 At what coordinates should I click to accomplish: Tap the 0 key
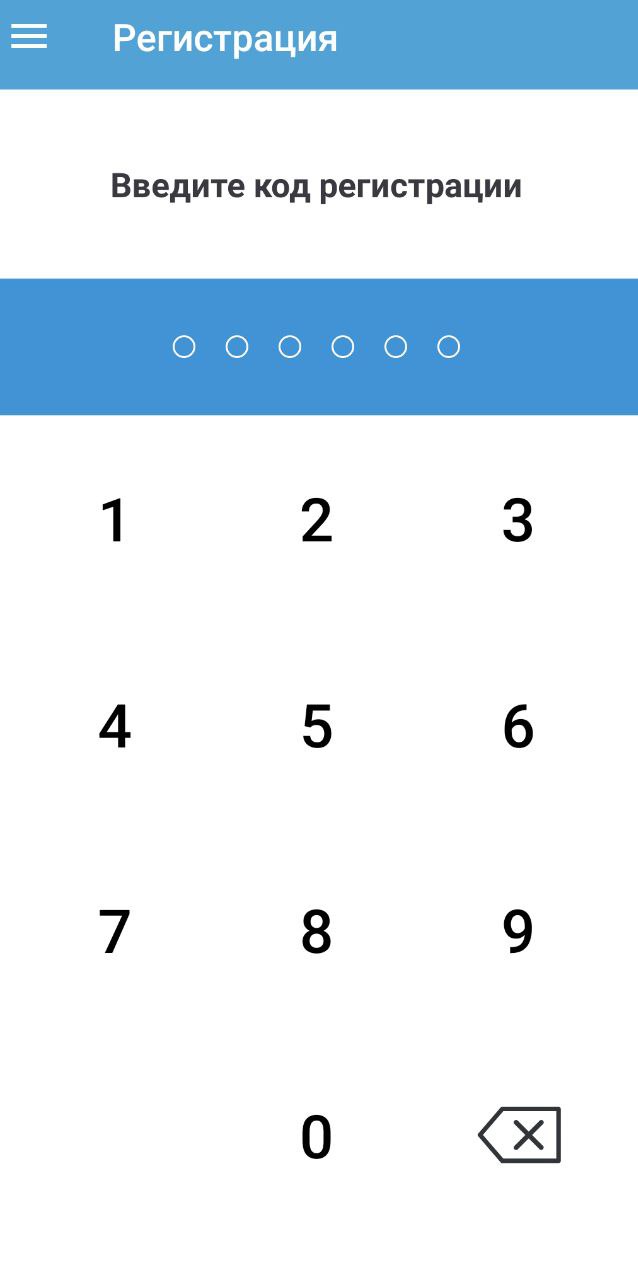coord(316,1137)
